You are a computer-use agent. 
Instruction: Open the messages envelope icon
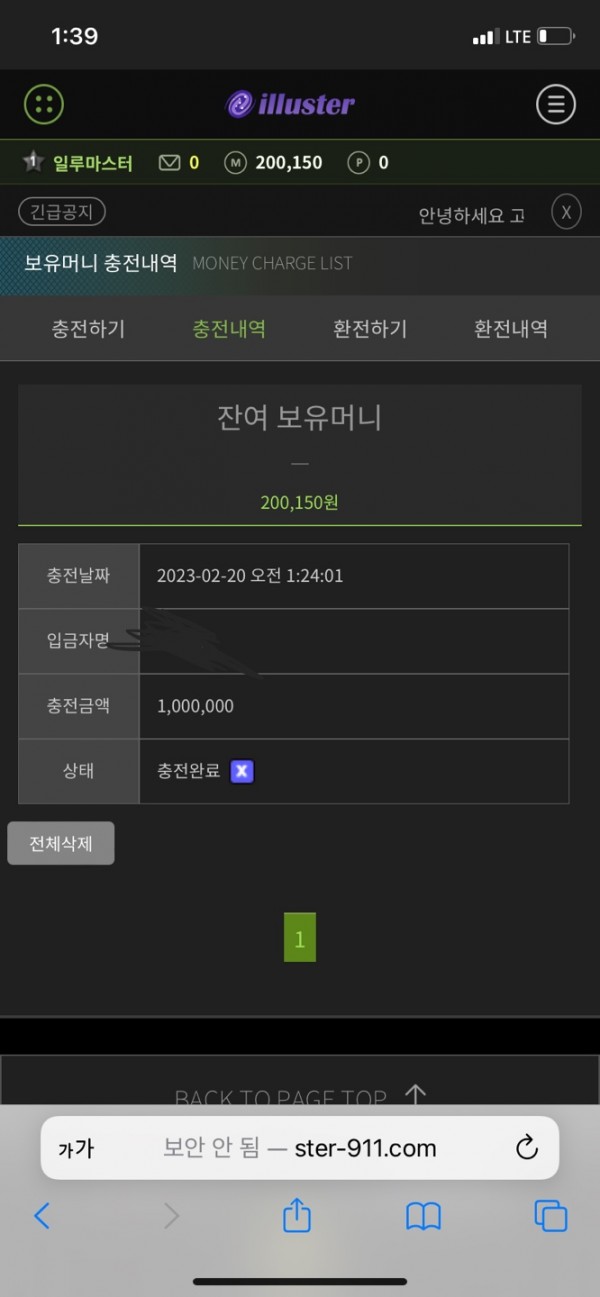click(x=170, y=162)
